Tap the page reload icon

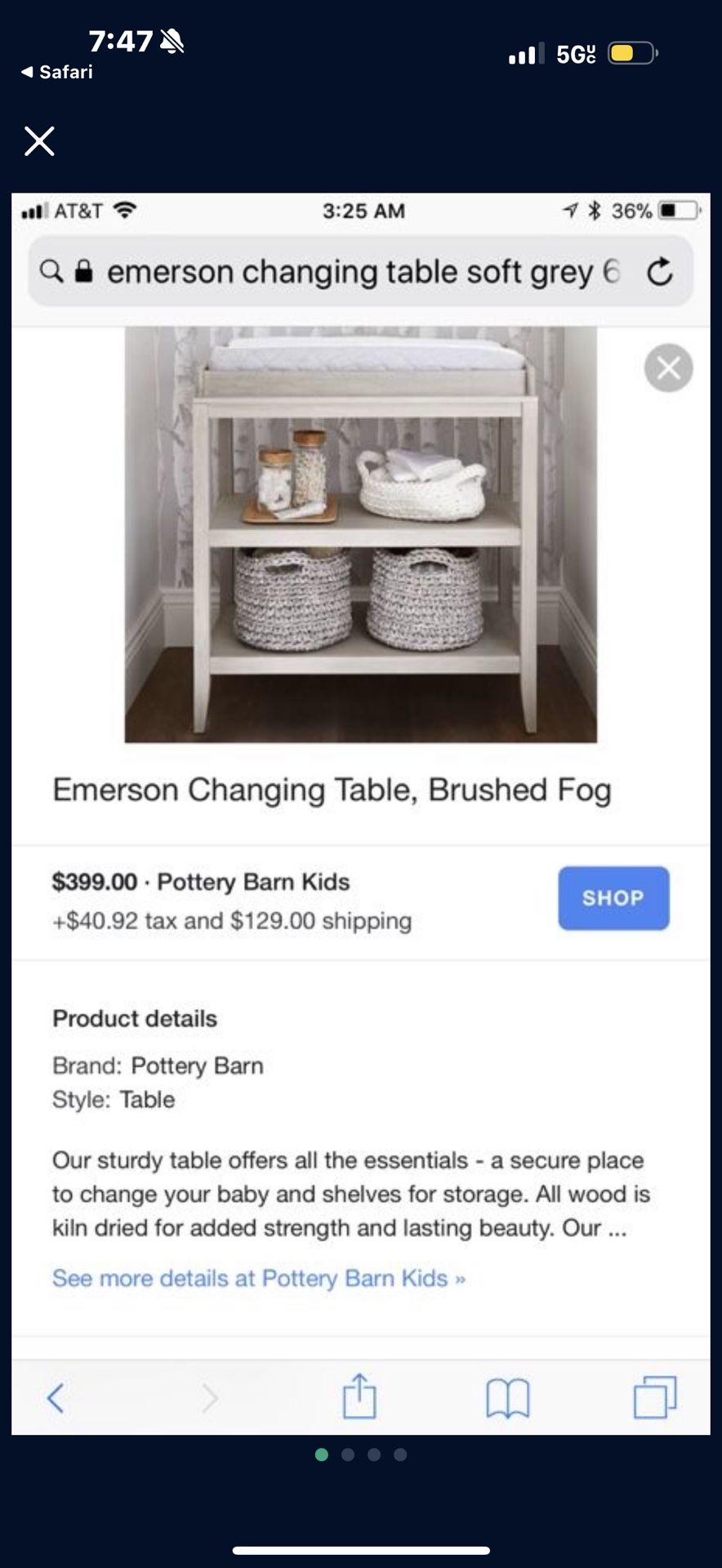[660, 271]
